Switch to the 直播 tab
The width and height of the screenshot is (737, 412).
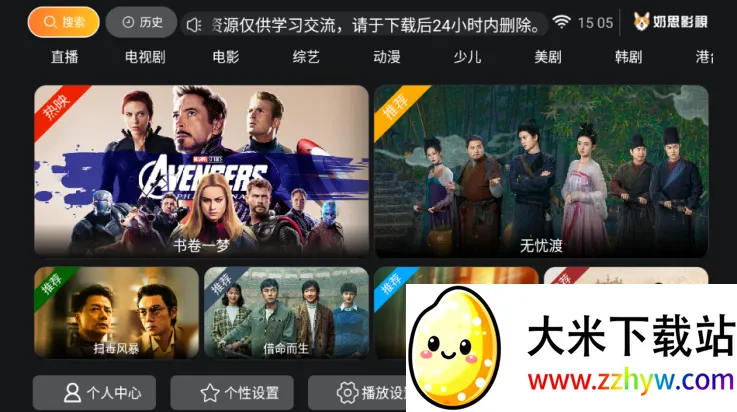[x=65, y=57]
